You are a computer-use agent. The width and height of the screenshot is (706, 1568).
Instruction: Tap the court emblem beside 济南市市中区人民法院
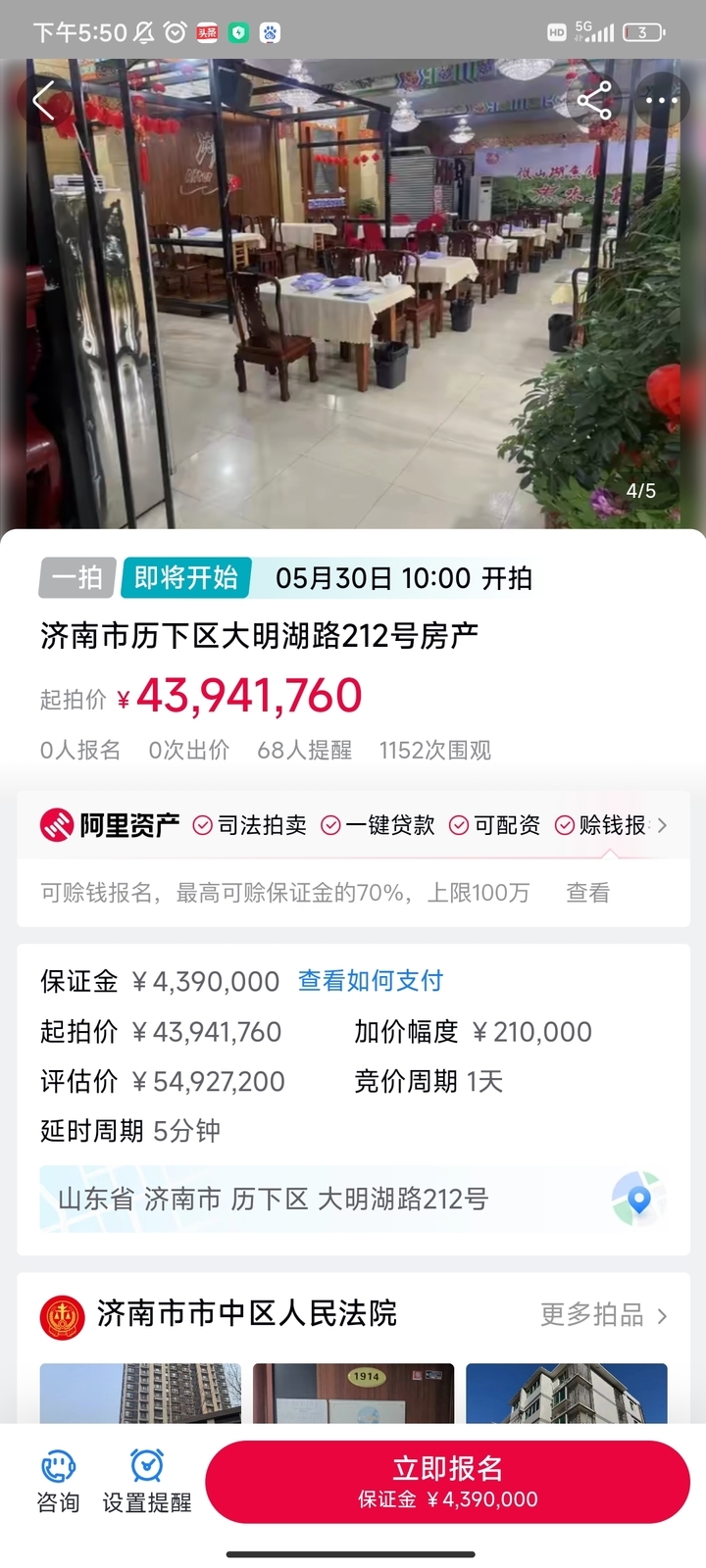click(62, 1317)
